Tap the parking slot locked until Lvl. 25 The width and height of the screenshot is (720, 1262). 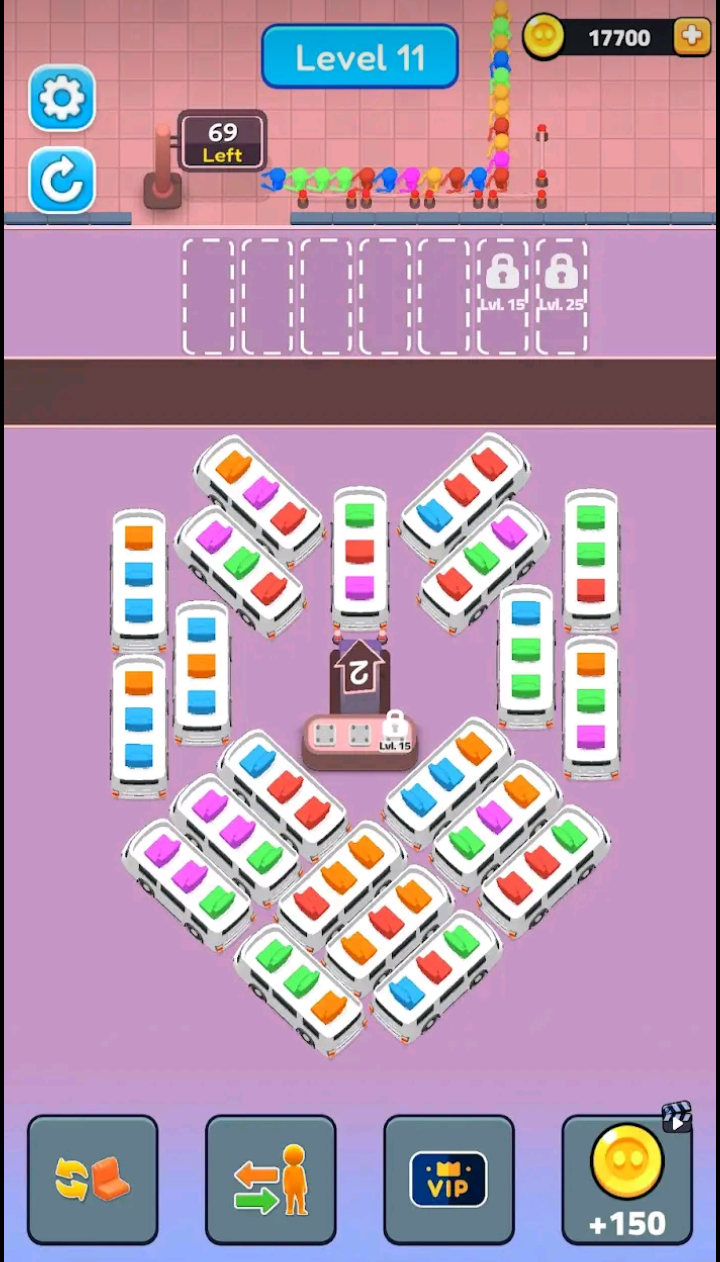(x=561, y=295)
